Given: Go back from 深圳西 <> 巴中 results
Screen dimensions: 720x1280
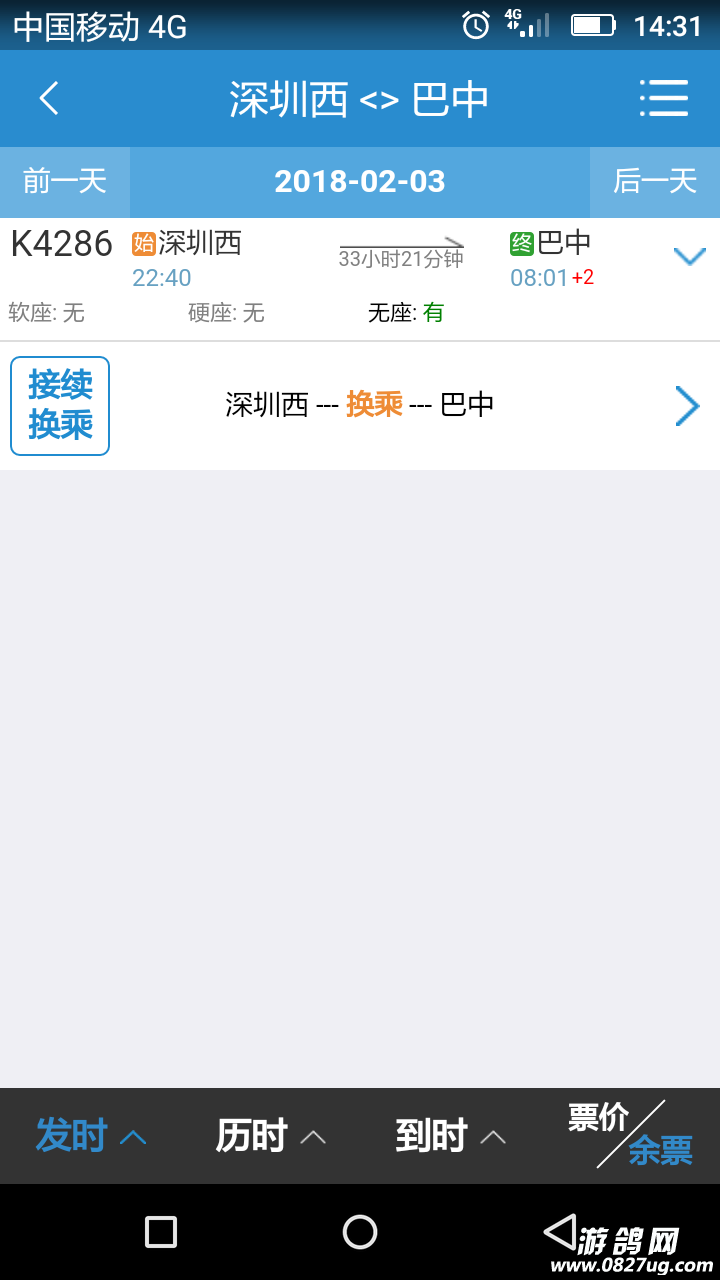Looking at the screenshot, I should 49,98.
